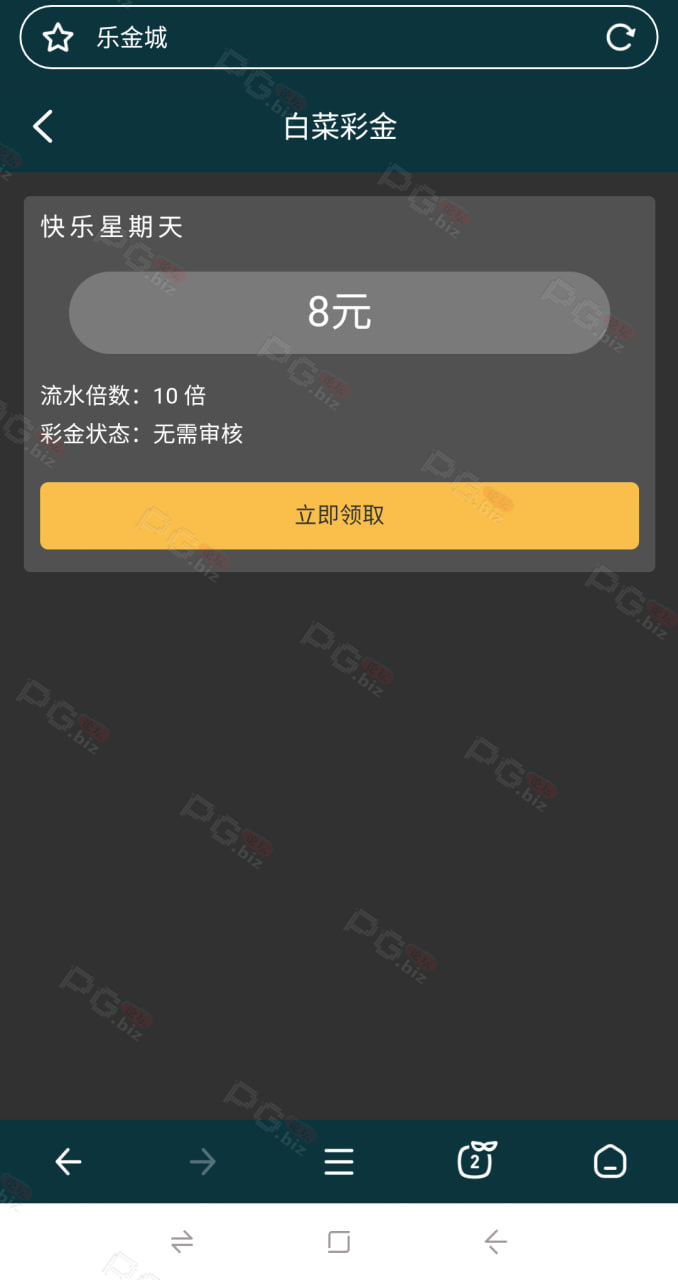The image size is (678, 1280).
Task: Open the tab switcher showing 2 tabs
Action: pos(476,1160)
